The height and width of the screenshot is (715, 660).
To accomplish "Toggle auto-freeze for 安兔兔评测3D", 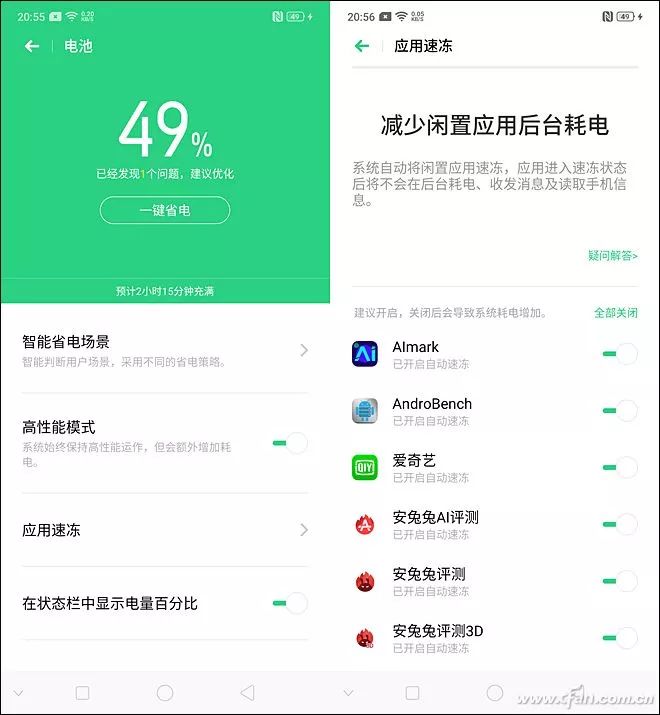I will tap(620, 638).
